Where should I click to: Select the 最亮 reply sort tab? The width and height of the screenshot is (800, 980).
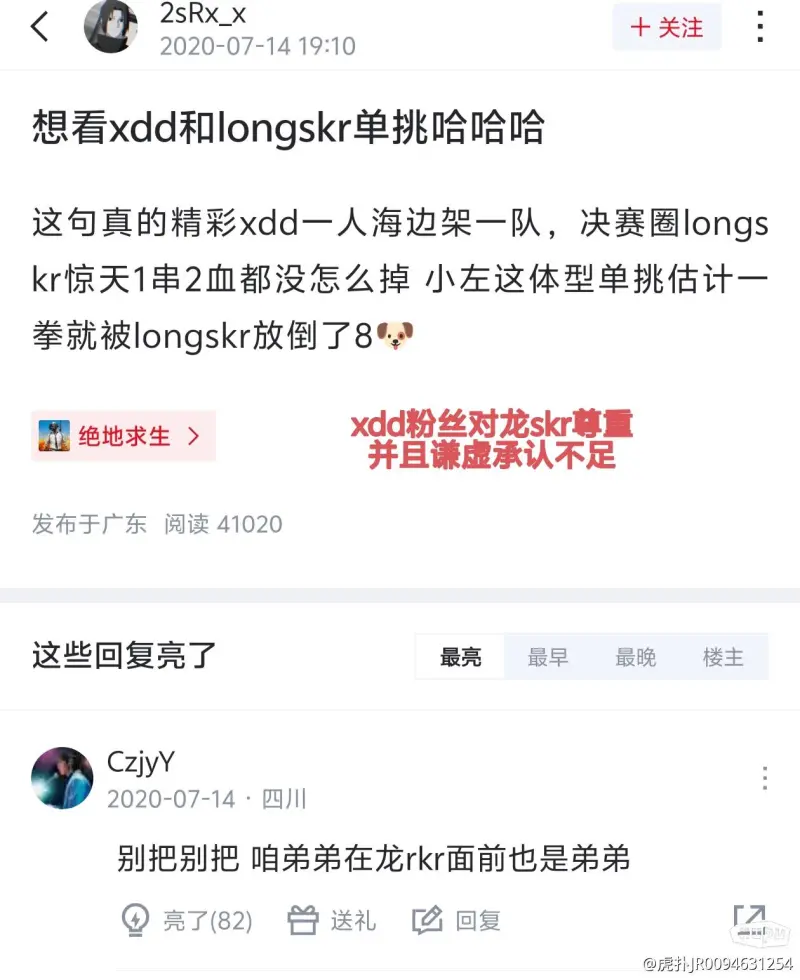tap(460, 657)
